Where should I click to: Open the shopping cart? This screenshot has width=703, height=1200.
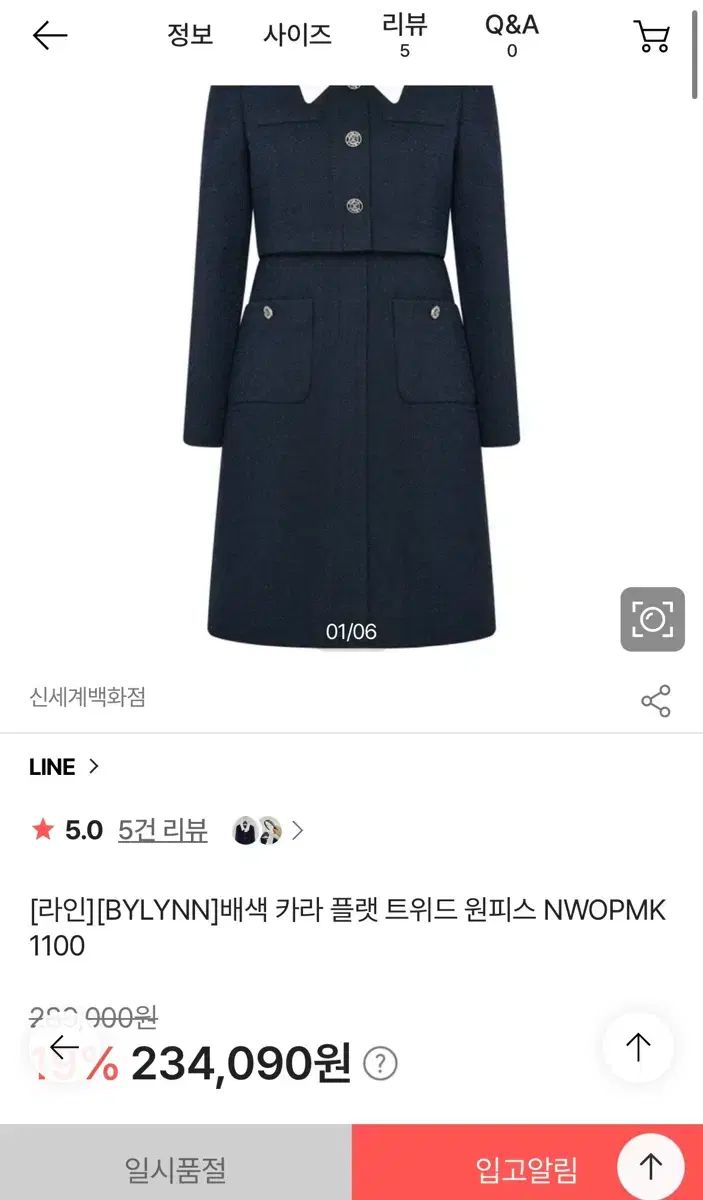click(x=652, y=36)
